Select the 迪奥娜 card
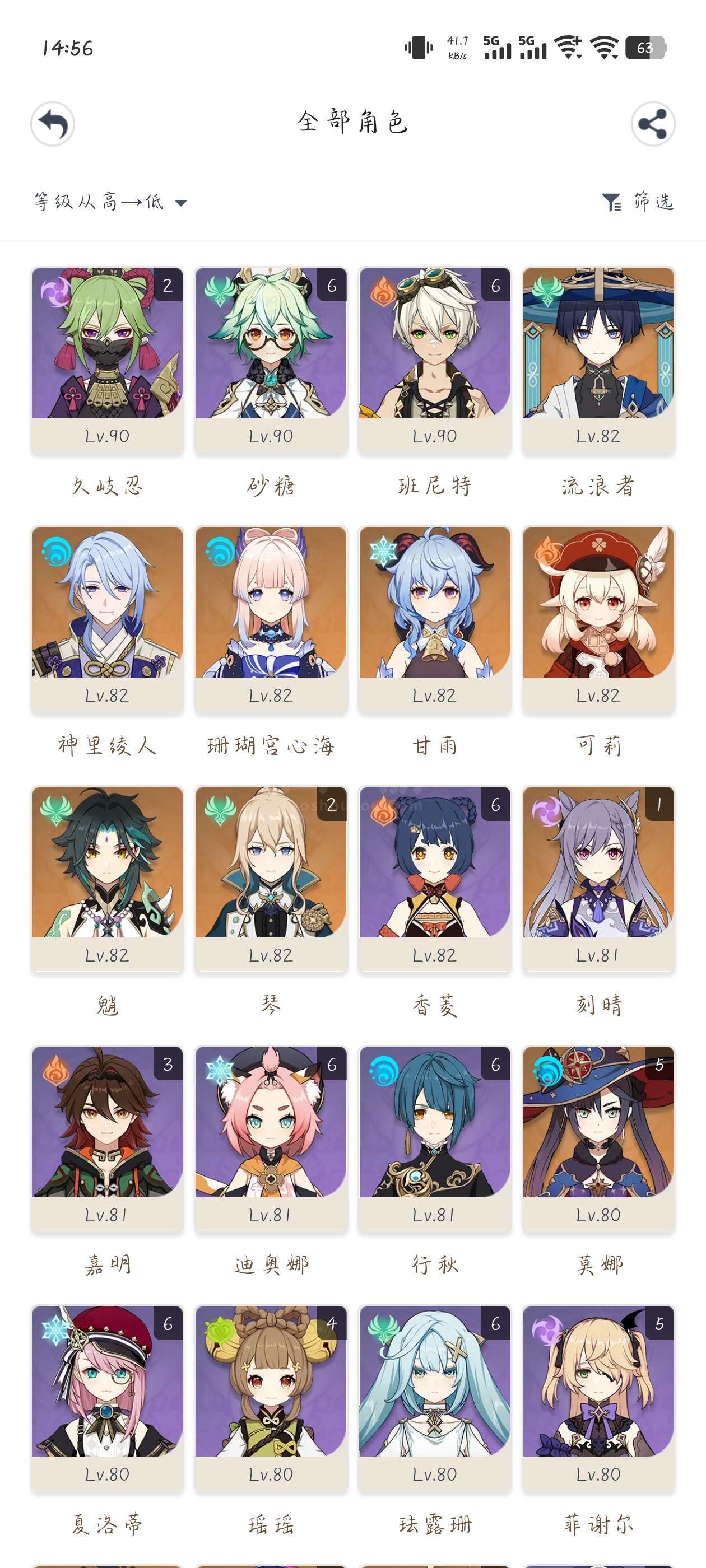Image resolution: width=706 pixels, height=1568 pixels. point(271,1140)
